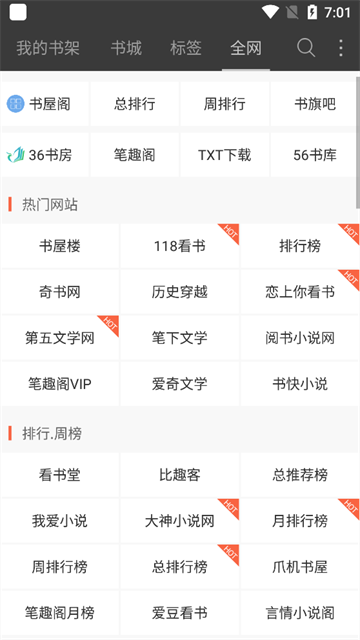The image size is (360, 640).
Task: Open 笔趣阁VIP
Action: pyautogui.click(x=60, y=384)
